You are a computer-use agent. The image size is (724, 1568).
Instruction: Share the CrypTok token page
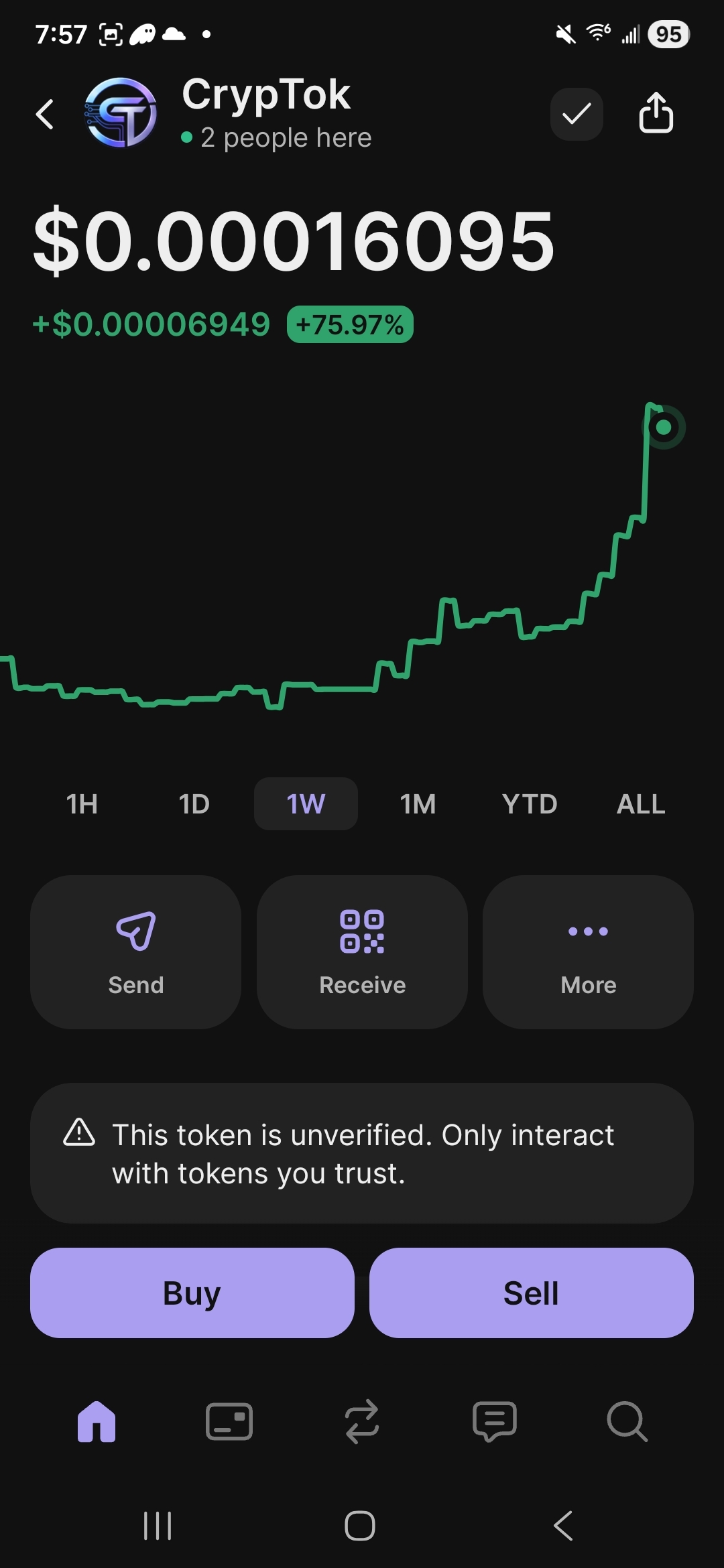656,113
